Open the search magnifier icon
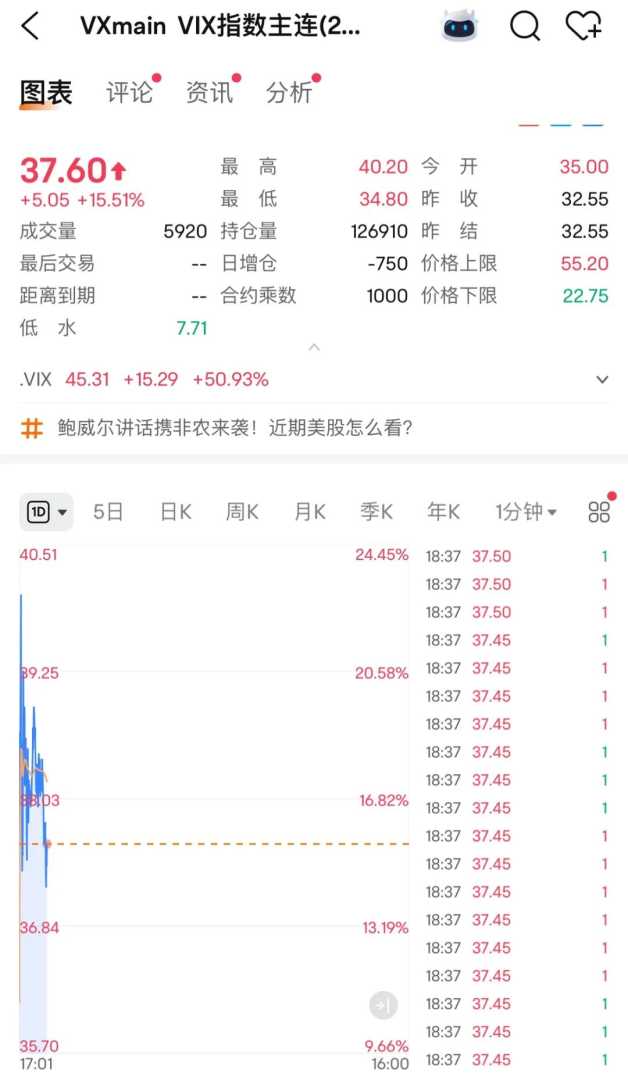628x1080 pixels. (x=524, y=26)
